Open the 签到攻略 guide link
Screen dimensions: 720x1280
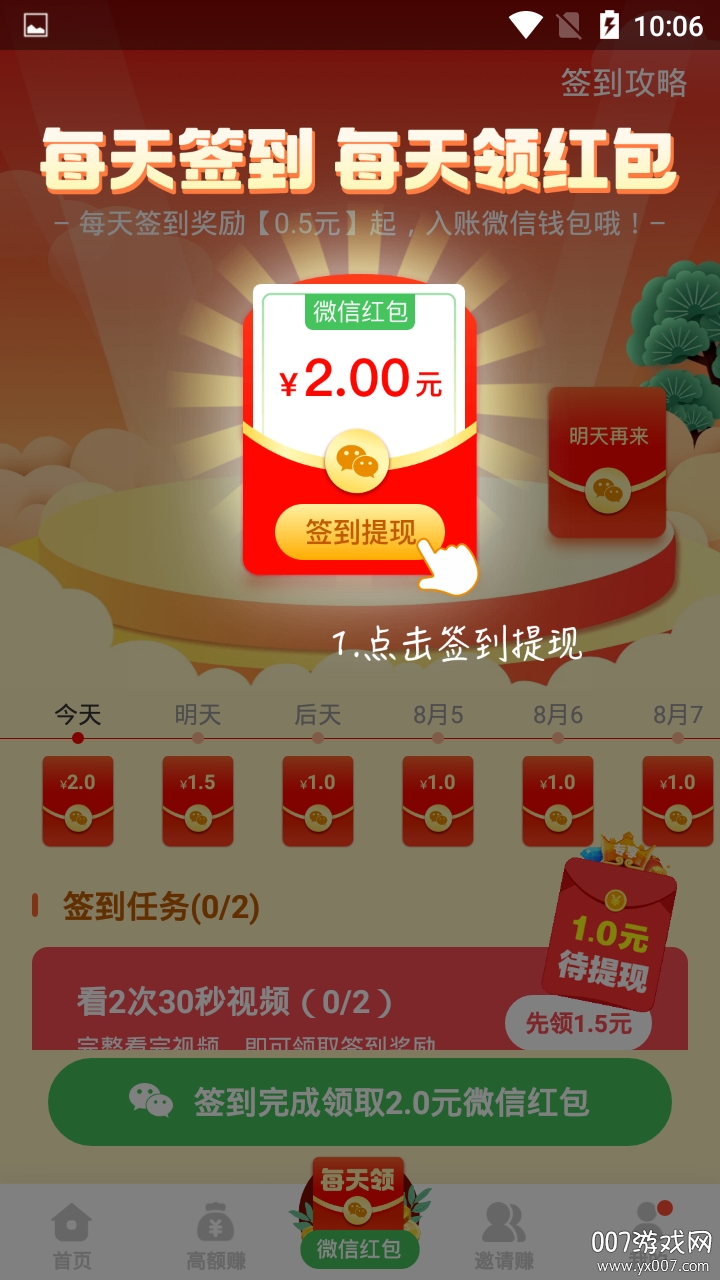[x=623, y=83]
